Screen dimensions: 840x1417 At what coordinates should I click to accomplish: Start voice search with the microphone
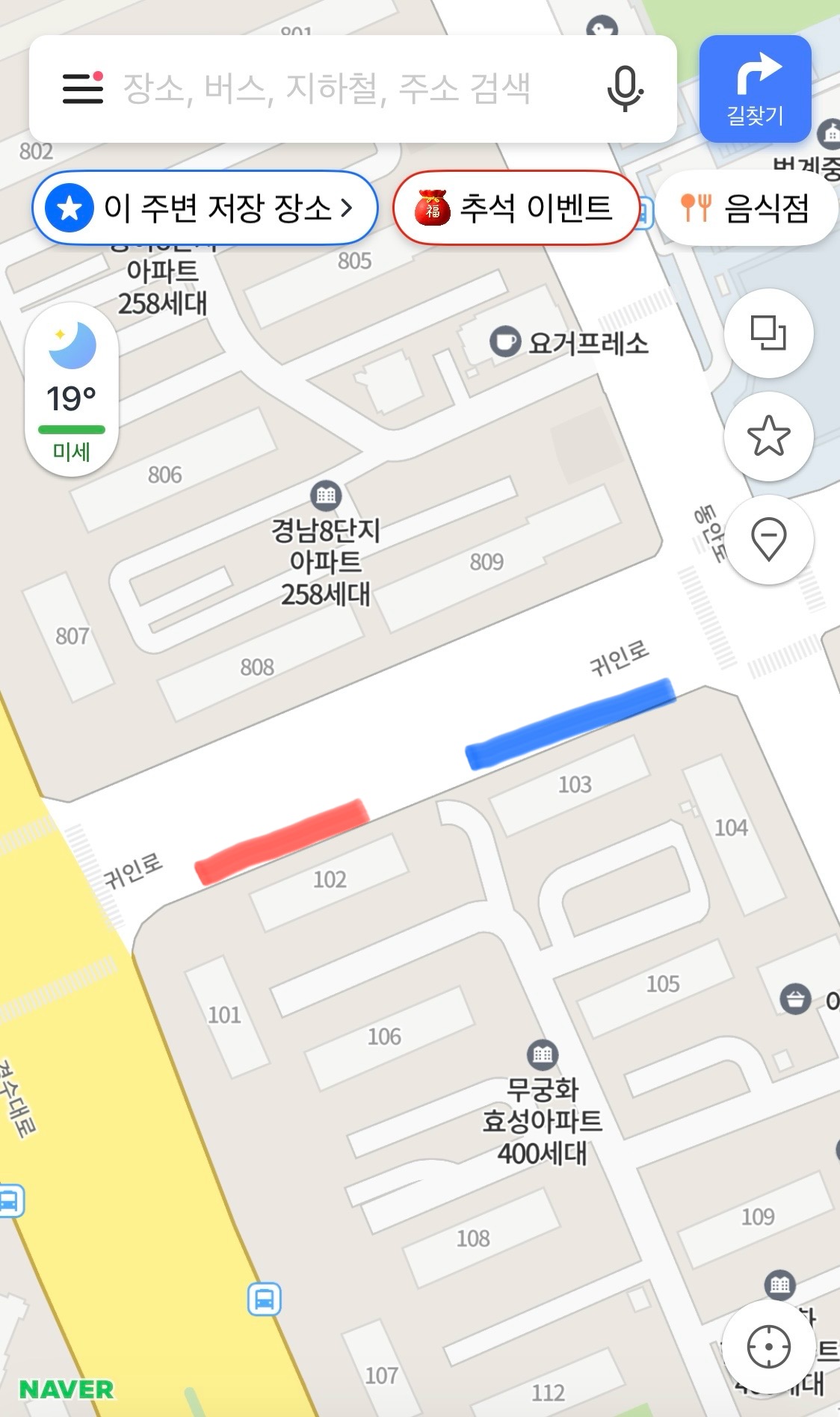point(624,88)
